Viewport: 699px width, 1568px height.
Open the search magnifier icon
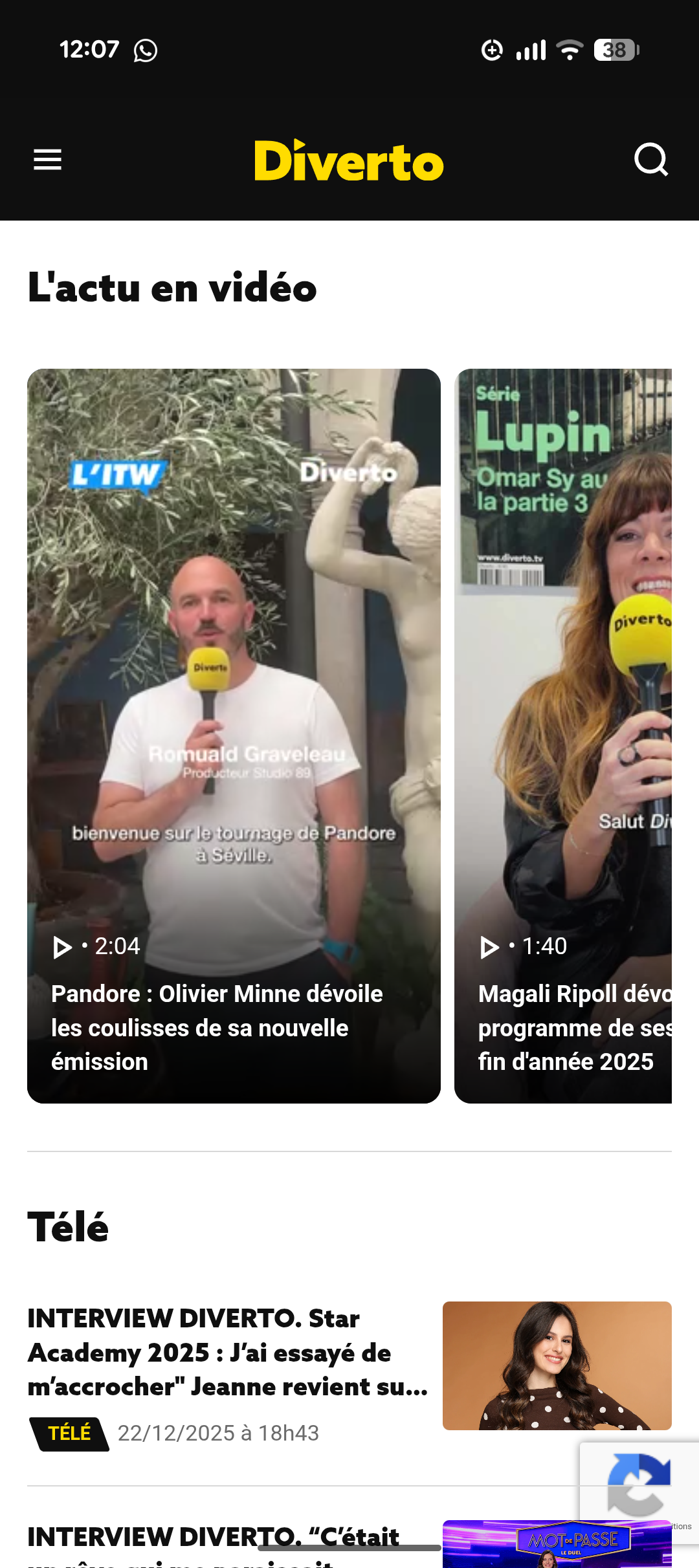[x=650, y=159]
